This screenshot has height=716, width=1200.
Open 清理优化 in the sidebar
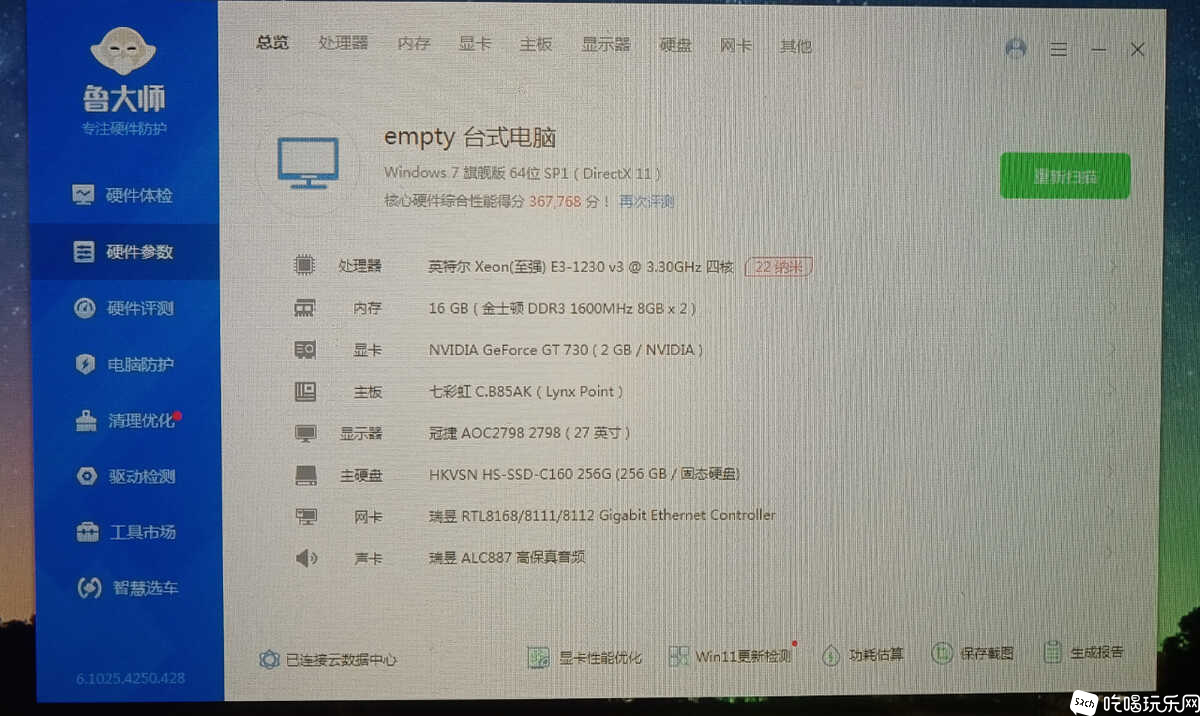[x=125, y=420]
